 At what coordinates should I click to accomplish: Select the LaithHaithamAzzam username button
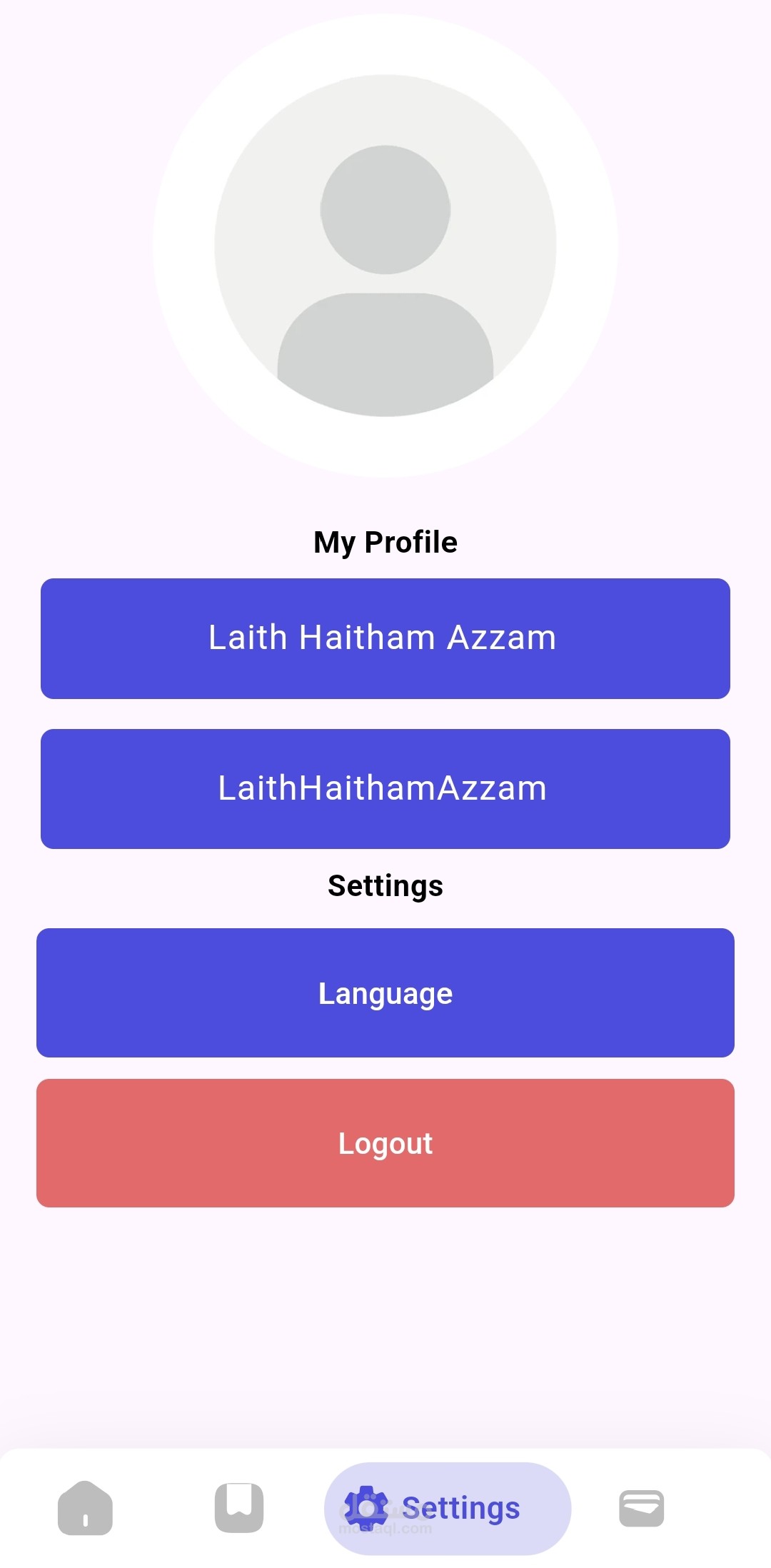coord(385,789)
